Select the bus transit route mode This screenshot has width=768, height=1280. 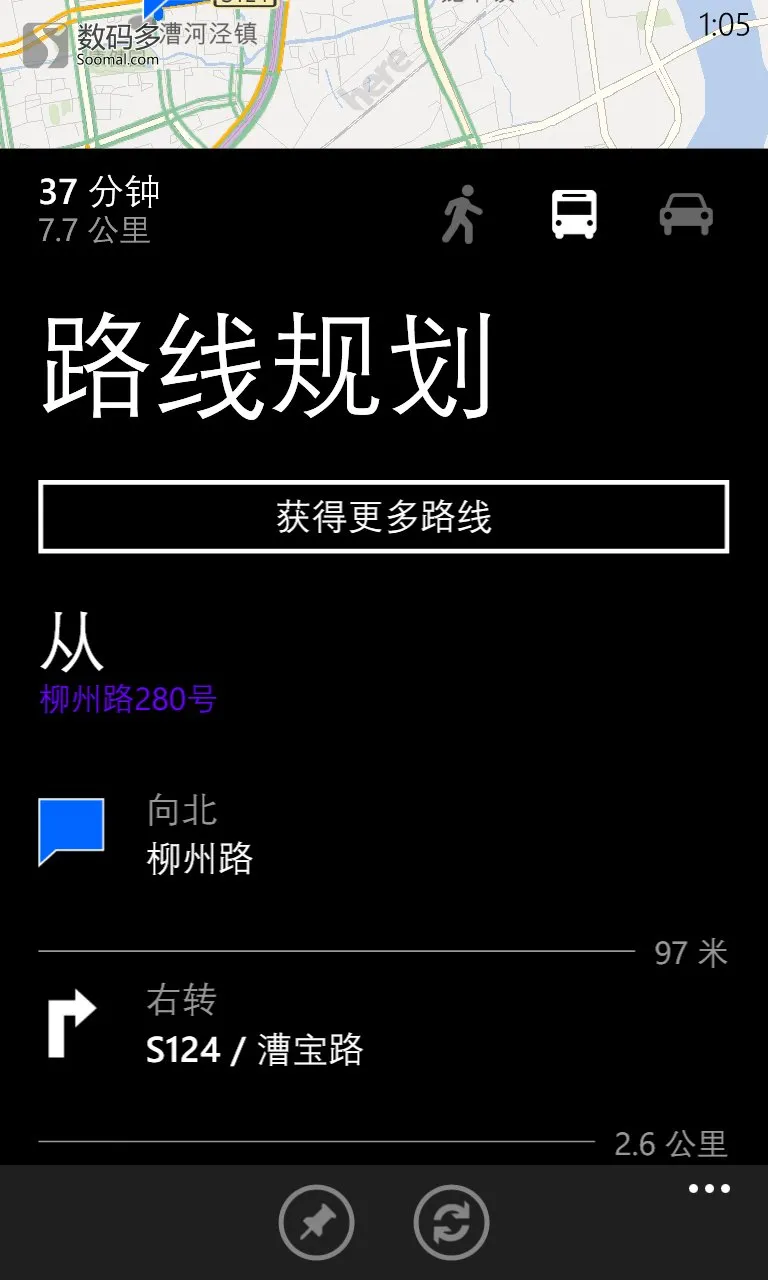574,214
